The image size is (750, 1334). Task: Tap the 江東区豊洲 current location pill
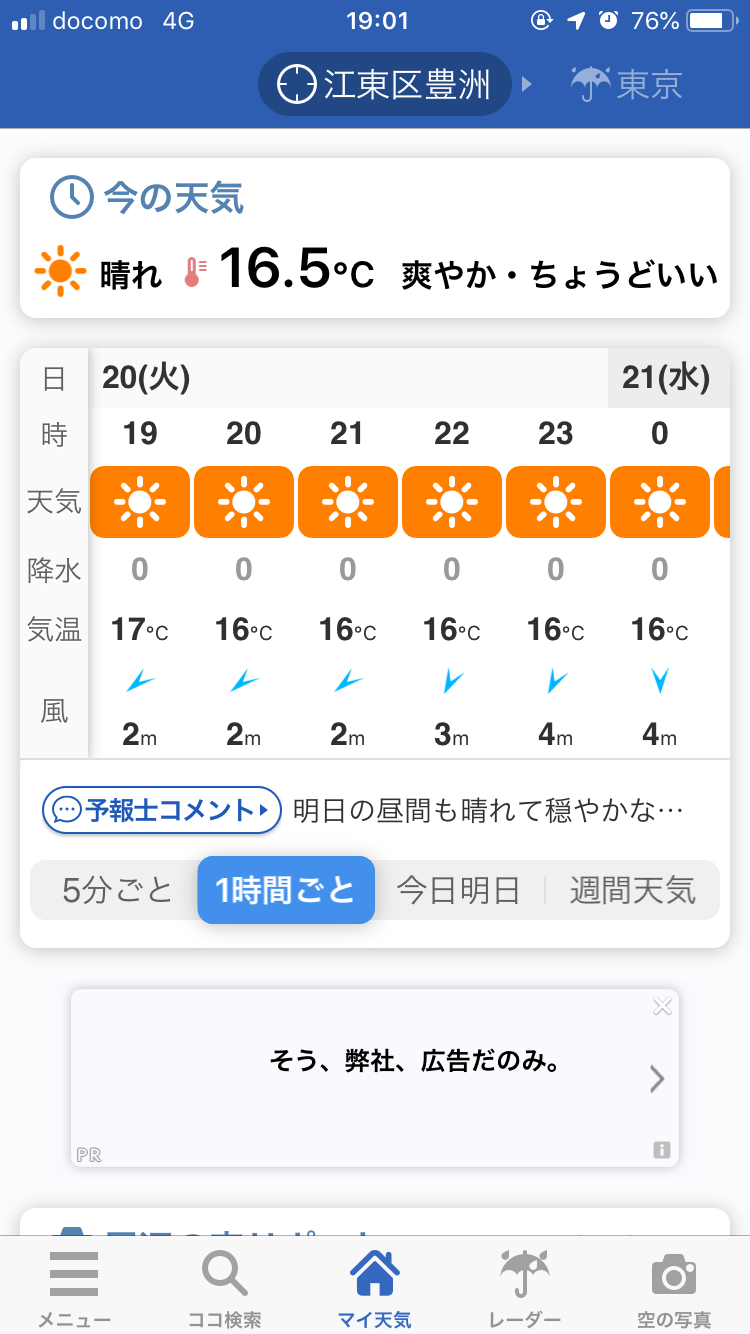click(x=385, y=84)
